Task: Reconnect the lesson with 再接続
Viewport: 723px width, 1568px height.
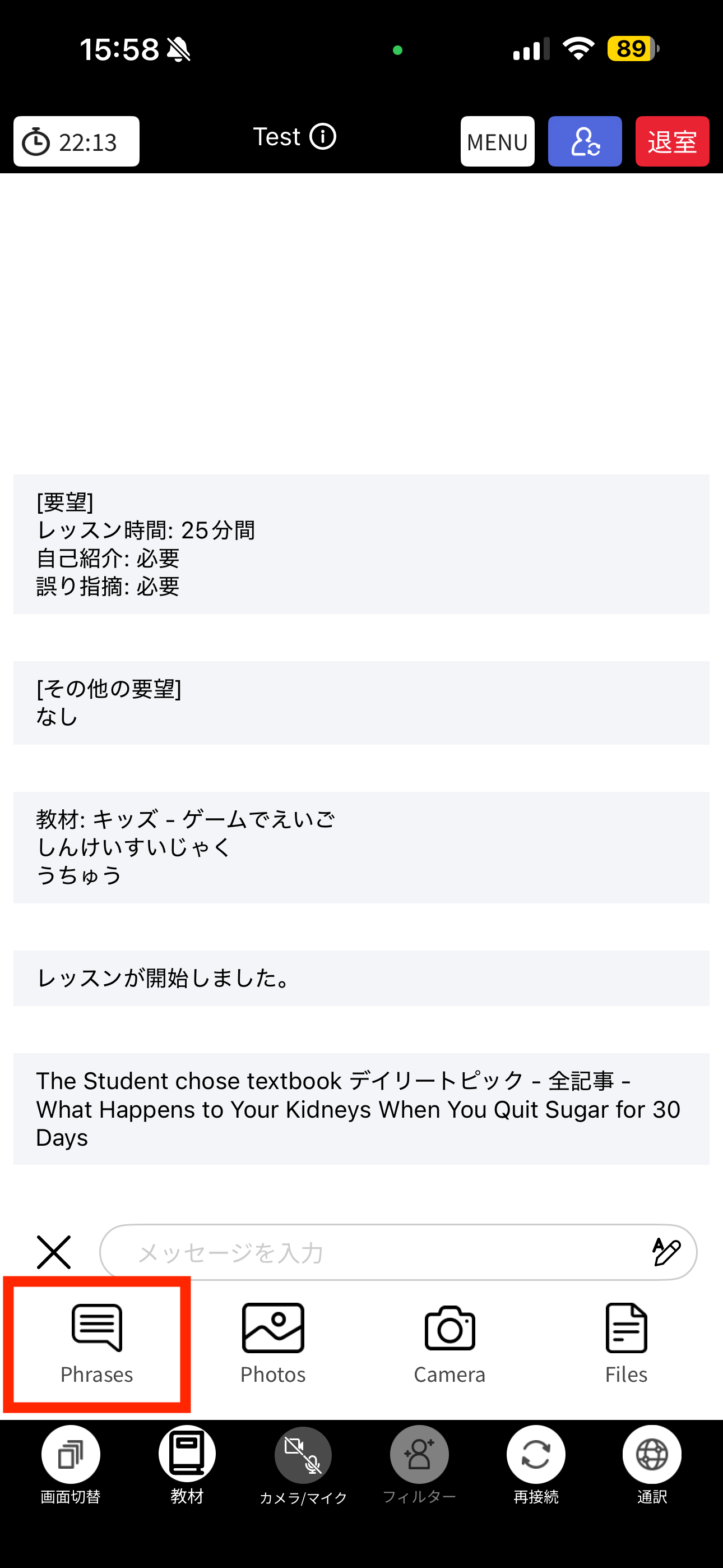Action: pyautogui.click(x=536, y=1465)
